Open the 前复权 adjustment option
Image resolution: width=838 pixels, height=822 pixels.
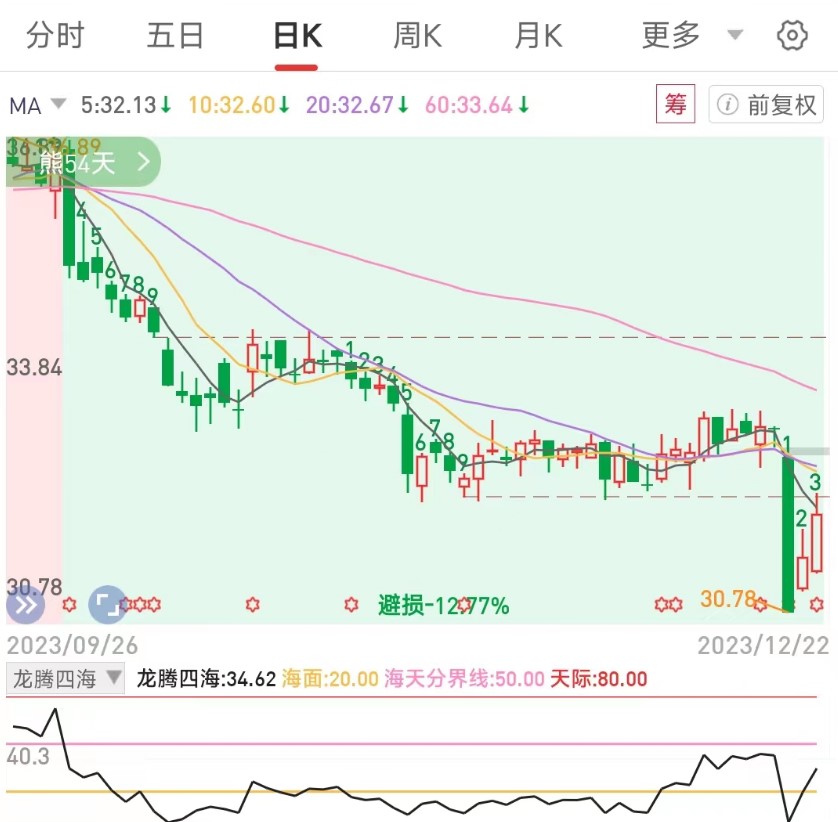coord(768,104)
